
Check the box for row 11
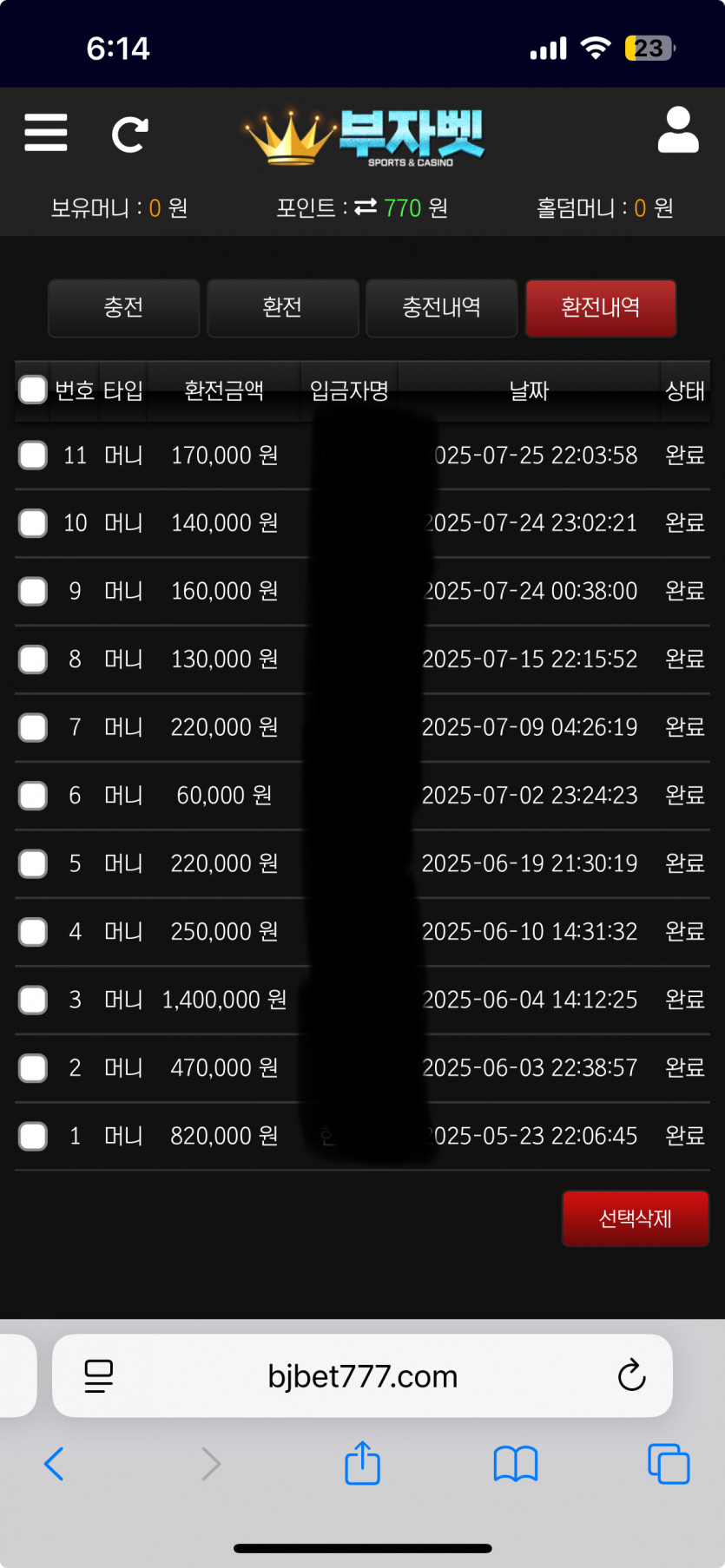coord(33,455)
